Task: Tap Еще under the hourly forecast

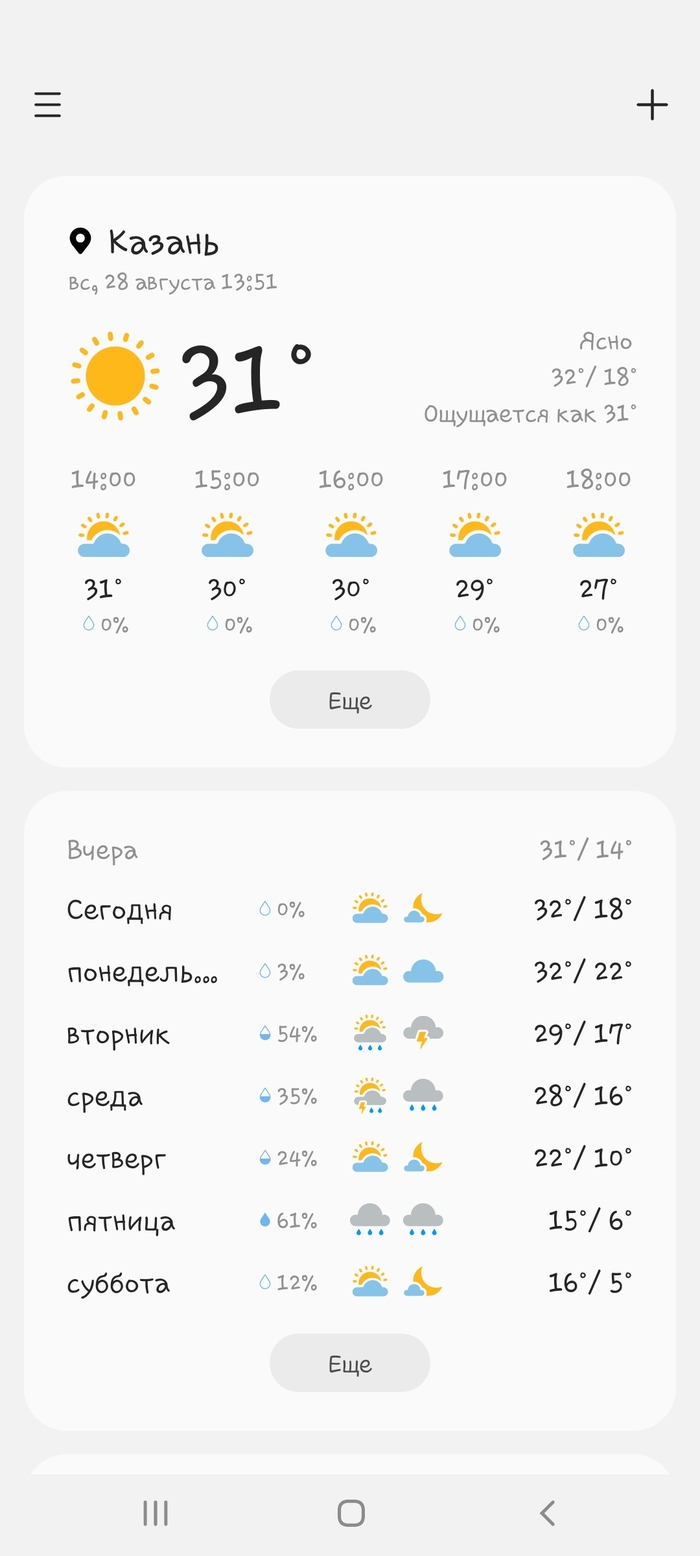Action: [349, 700]
